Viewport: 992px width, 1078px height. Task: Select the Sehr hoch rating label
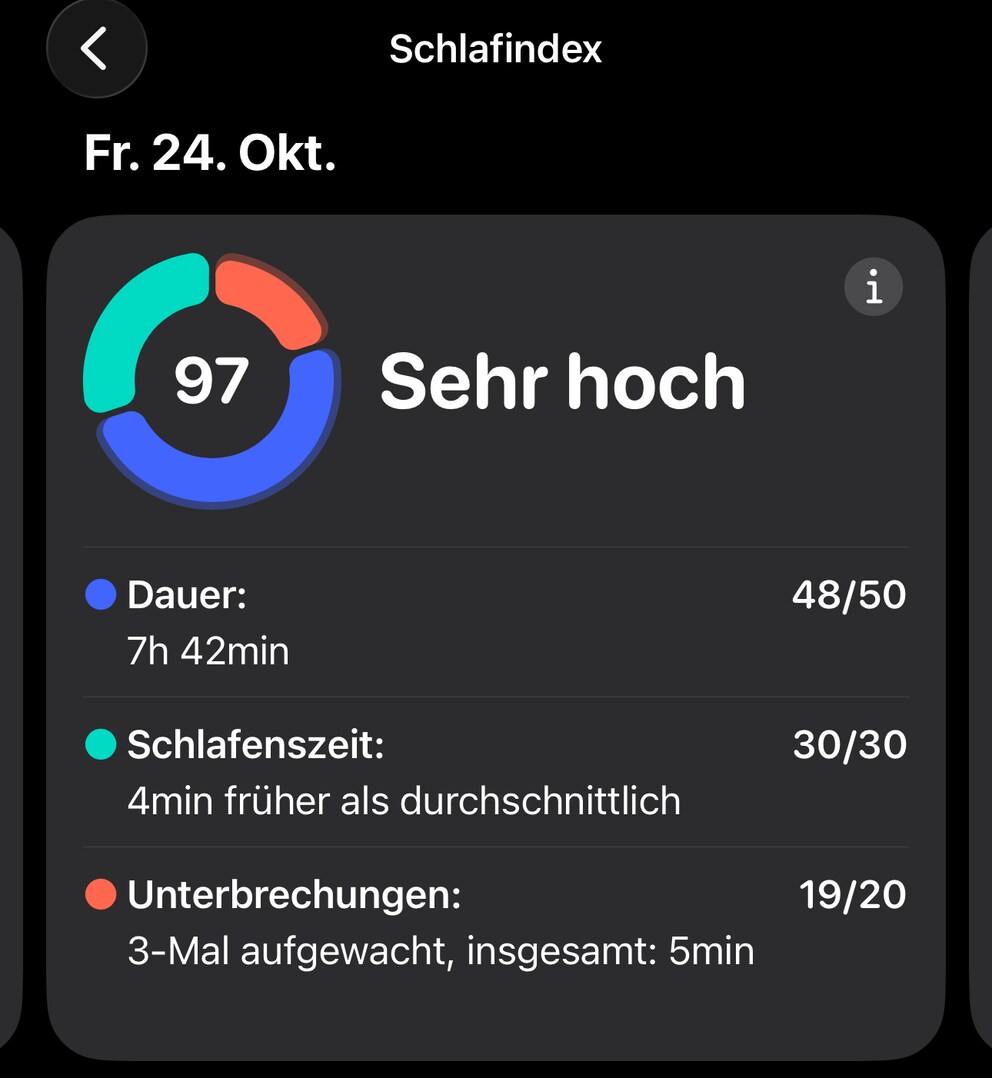tap(563, 380)
